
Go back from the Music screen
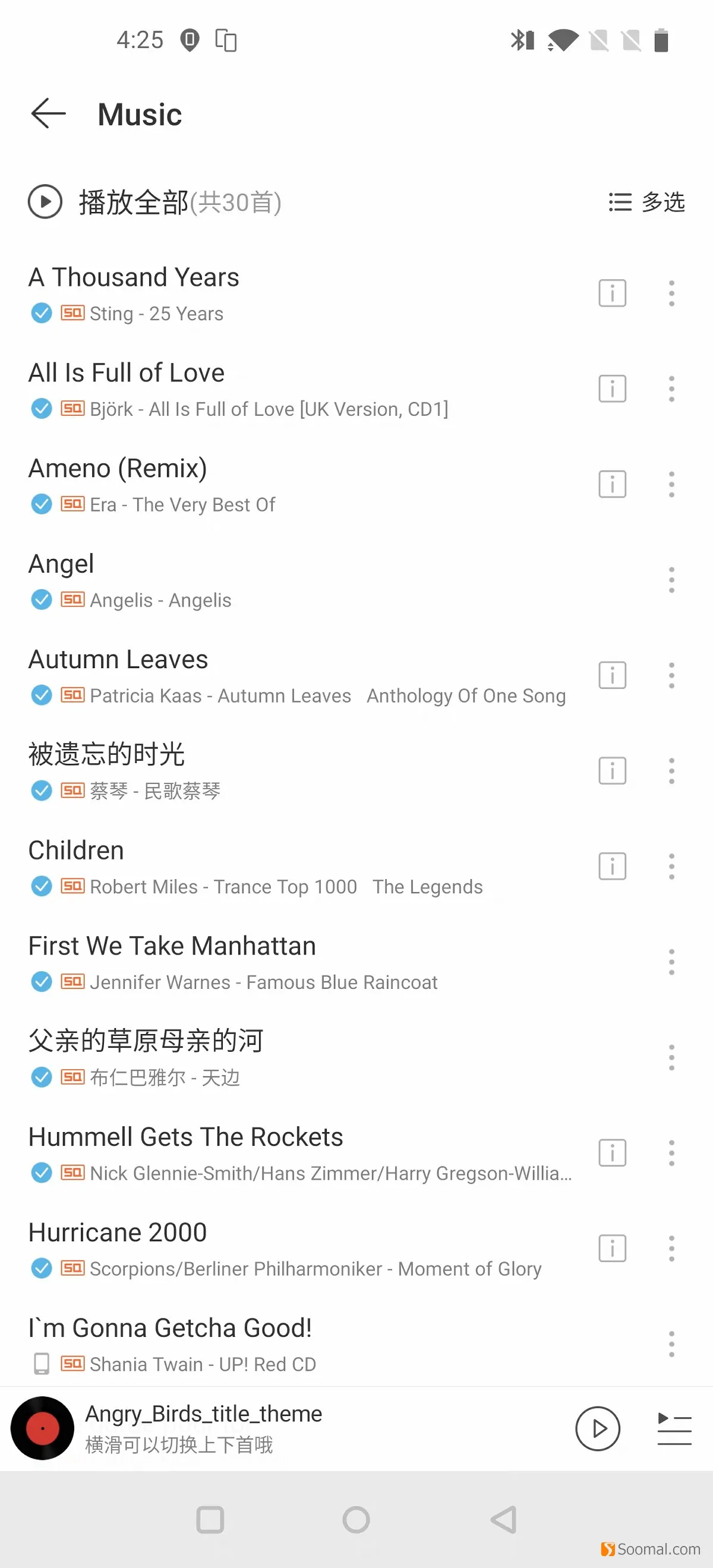48,114
